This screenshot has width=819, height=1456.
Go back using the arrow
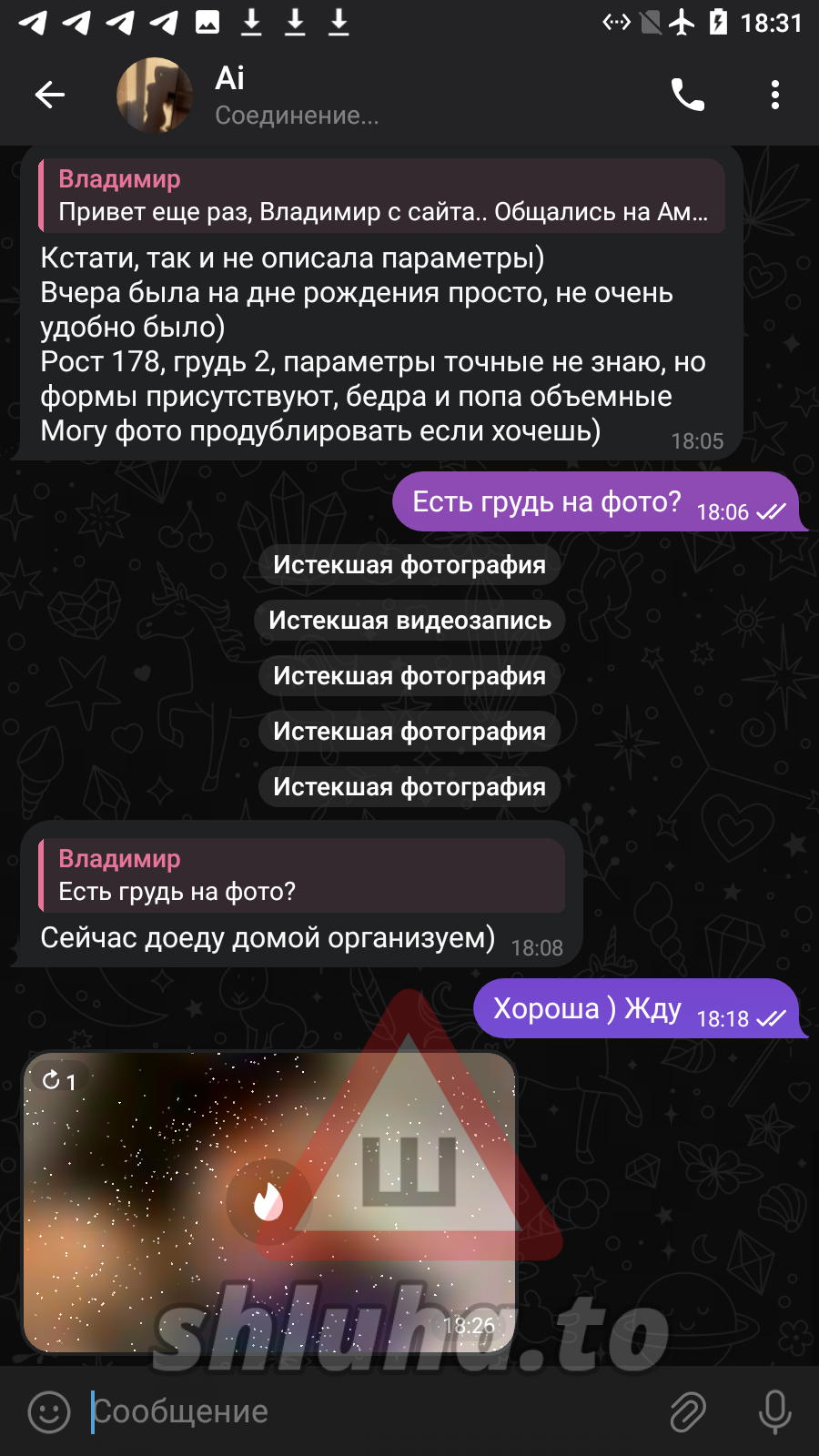tap(50, 95)
